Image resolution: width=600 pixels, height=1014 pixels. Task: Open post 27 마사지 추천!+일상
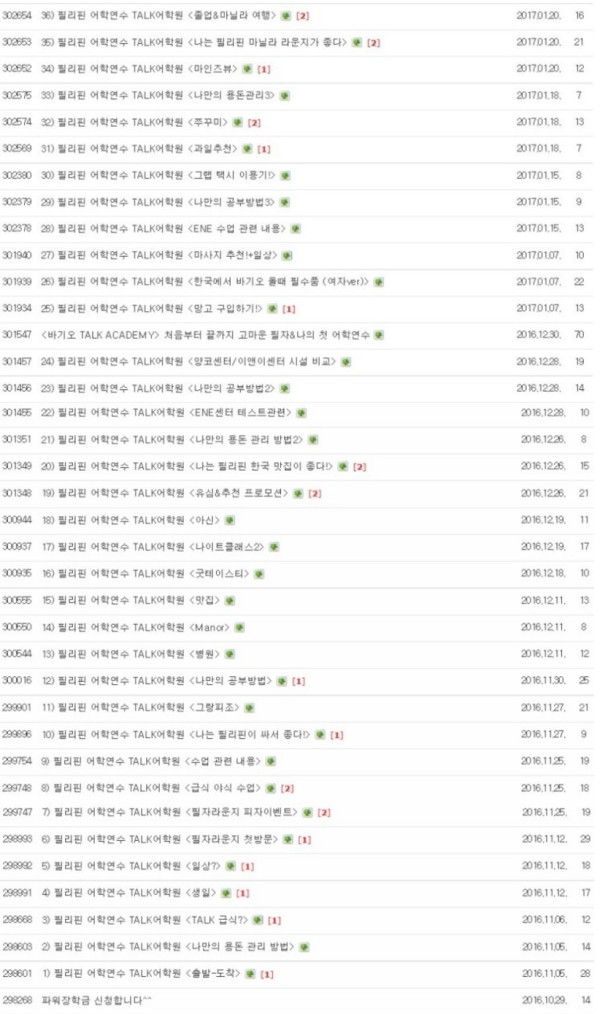160,254
